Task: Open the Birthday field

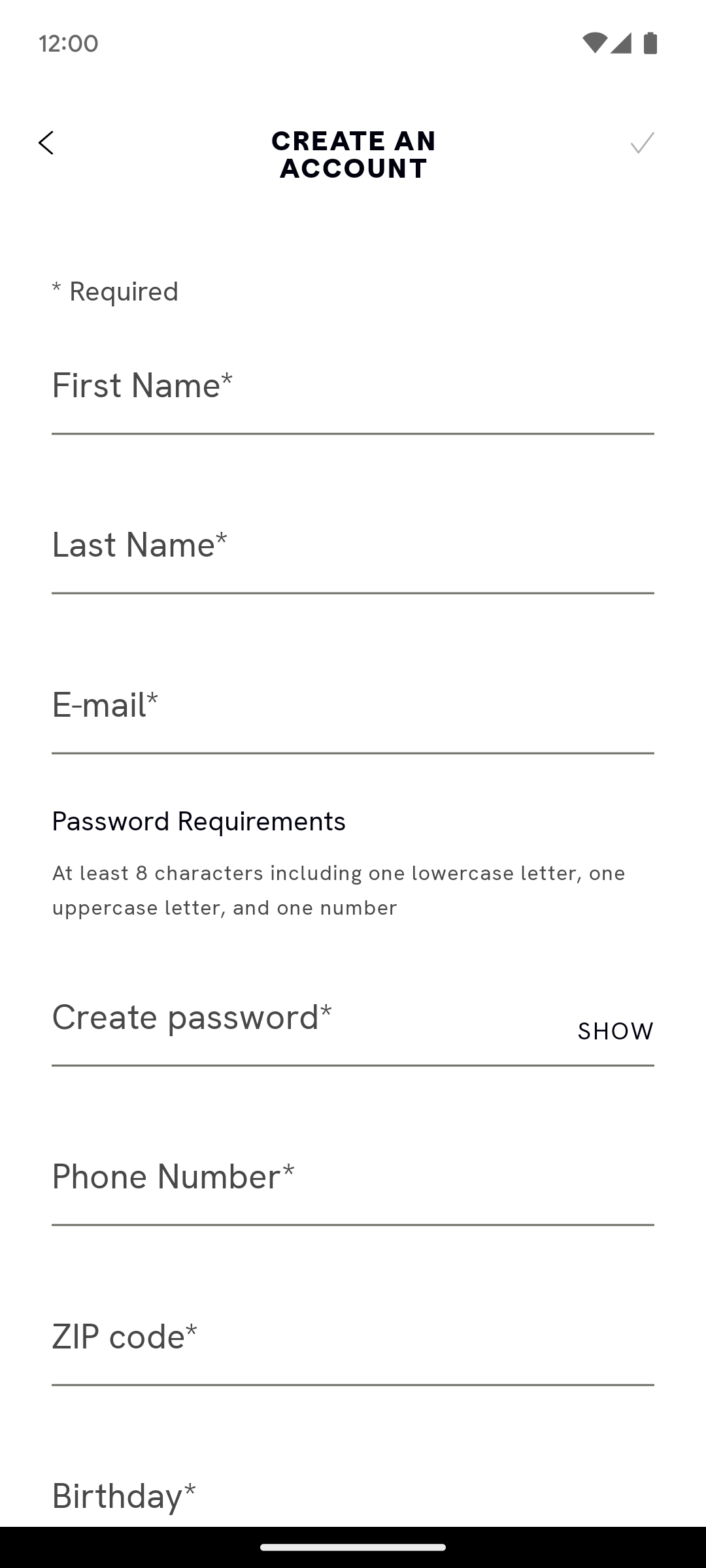Action: click(353, 1495)
